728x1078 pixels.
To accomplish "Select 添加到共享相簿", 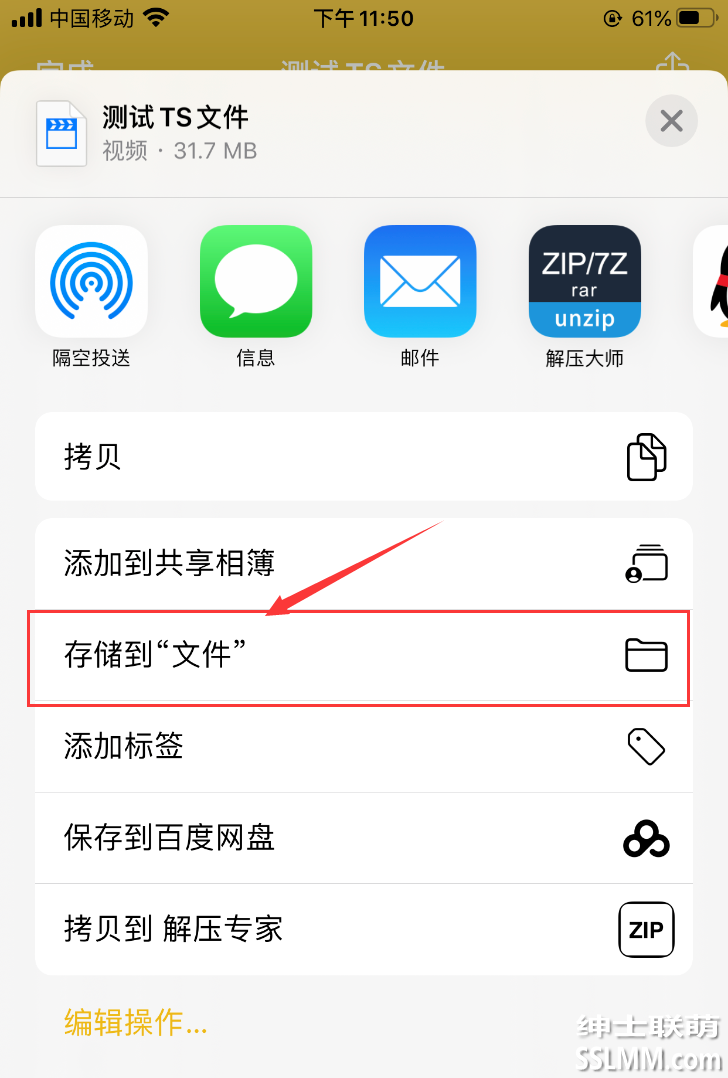I will [x=363, y=563].
